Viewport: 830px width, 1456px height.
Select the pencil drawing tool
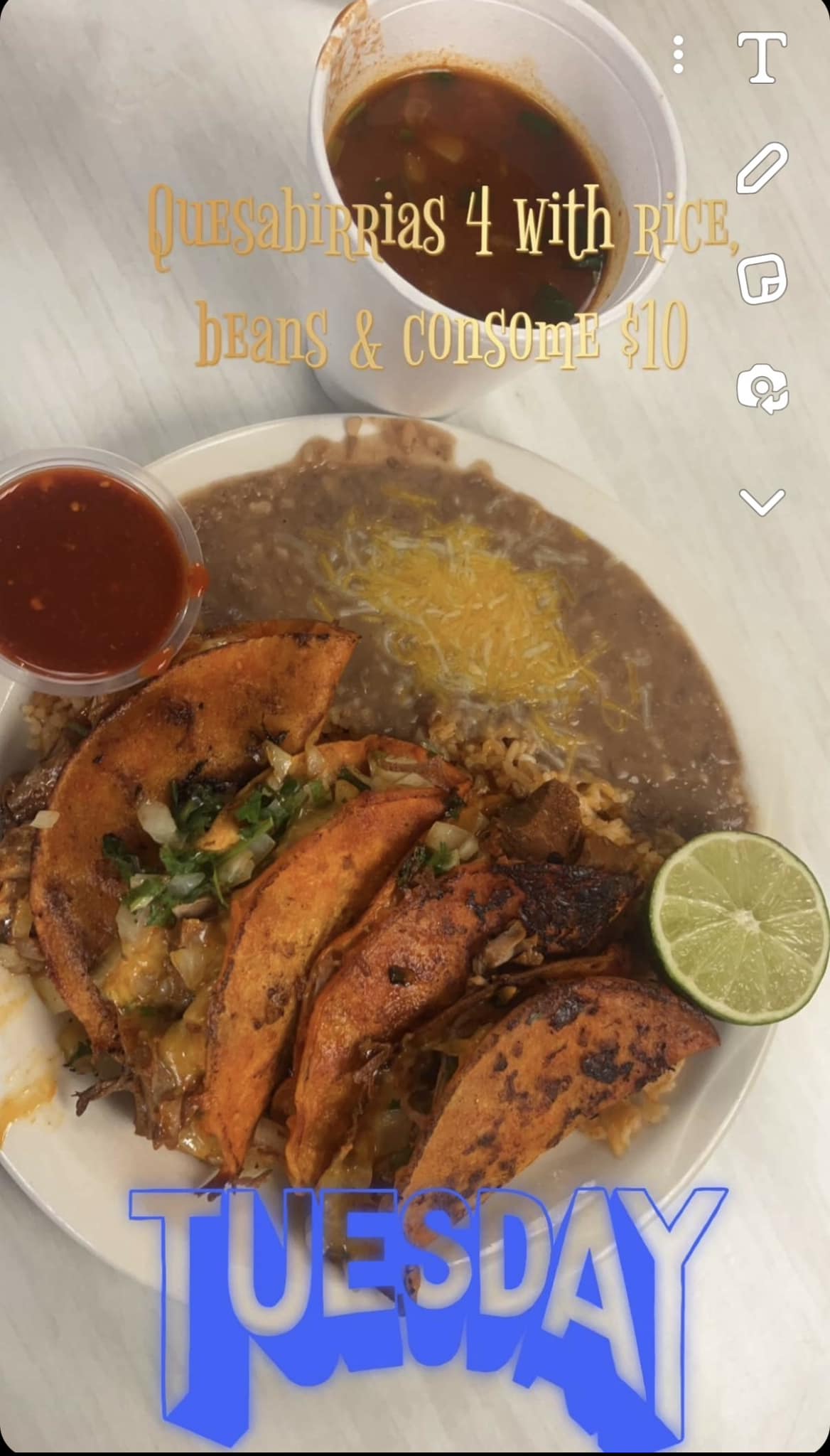(762, 168)
